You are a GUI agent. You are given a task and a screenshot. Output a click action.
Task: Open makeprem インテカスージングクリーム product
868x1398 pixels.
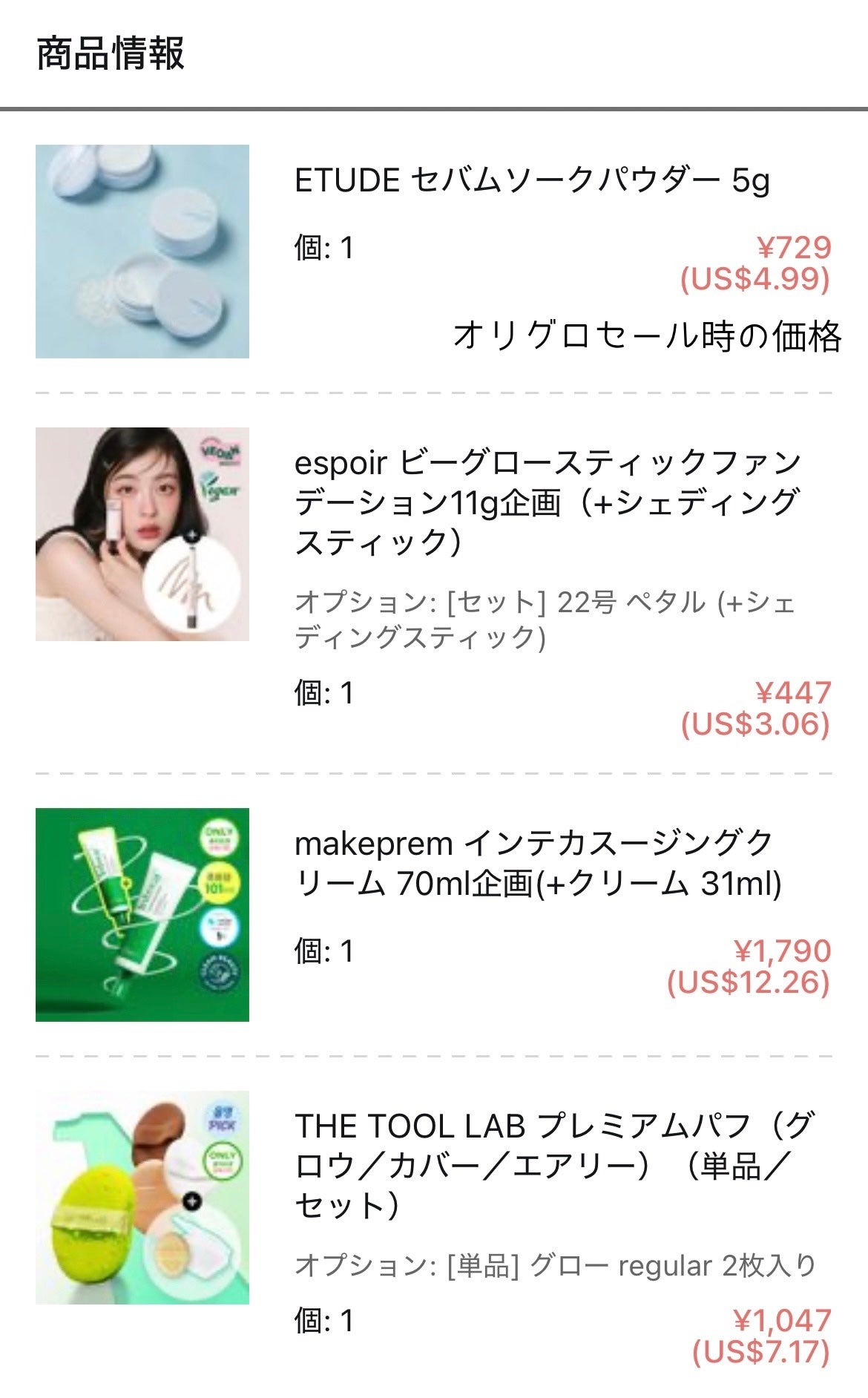[537, 863]
